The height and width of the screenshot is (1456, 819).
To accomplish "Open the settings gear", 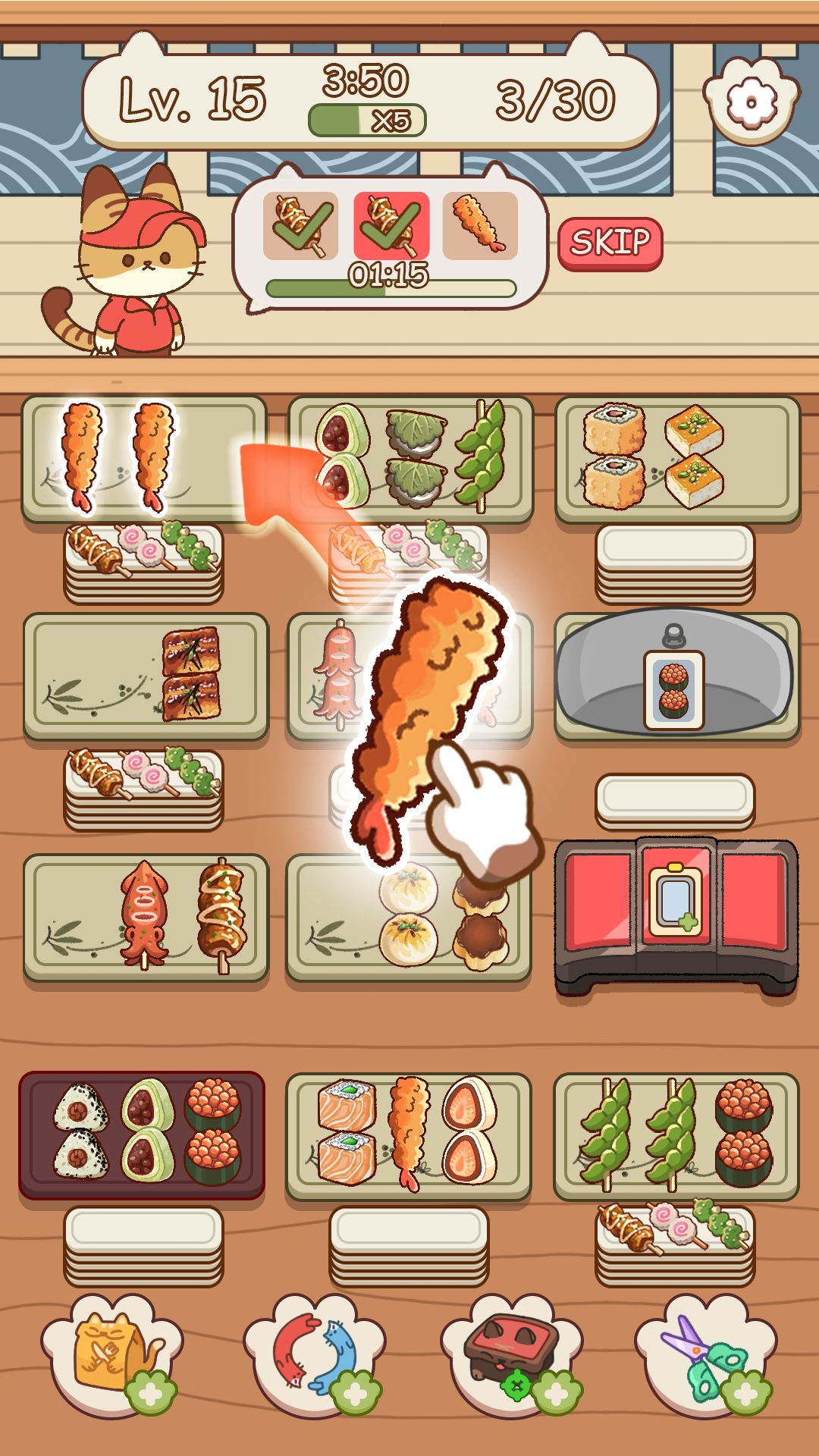I will [x=751, y=102].
